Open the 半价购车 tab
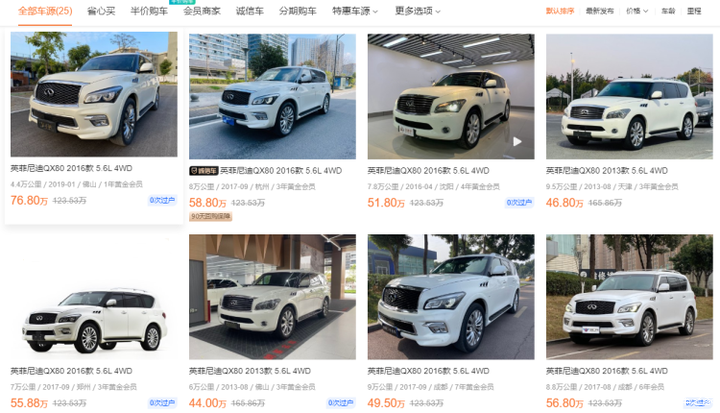The width and height of the screenshot is (720, 413). [149, 11]
